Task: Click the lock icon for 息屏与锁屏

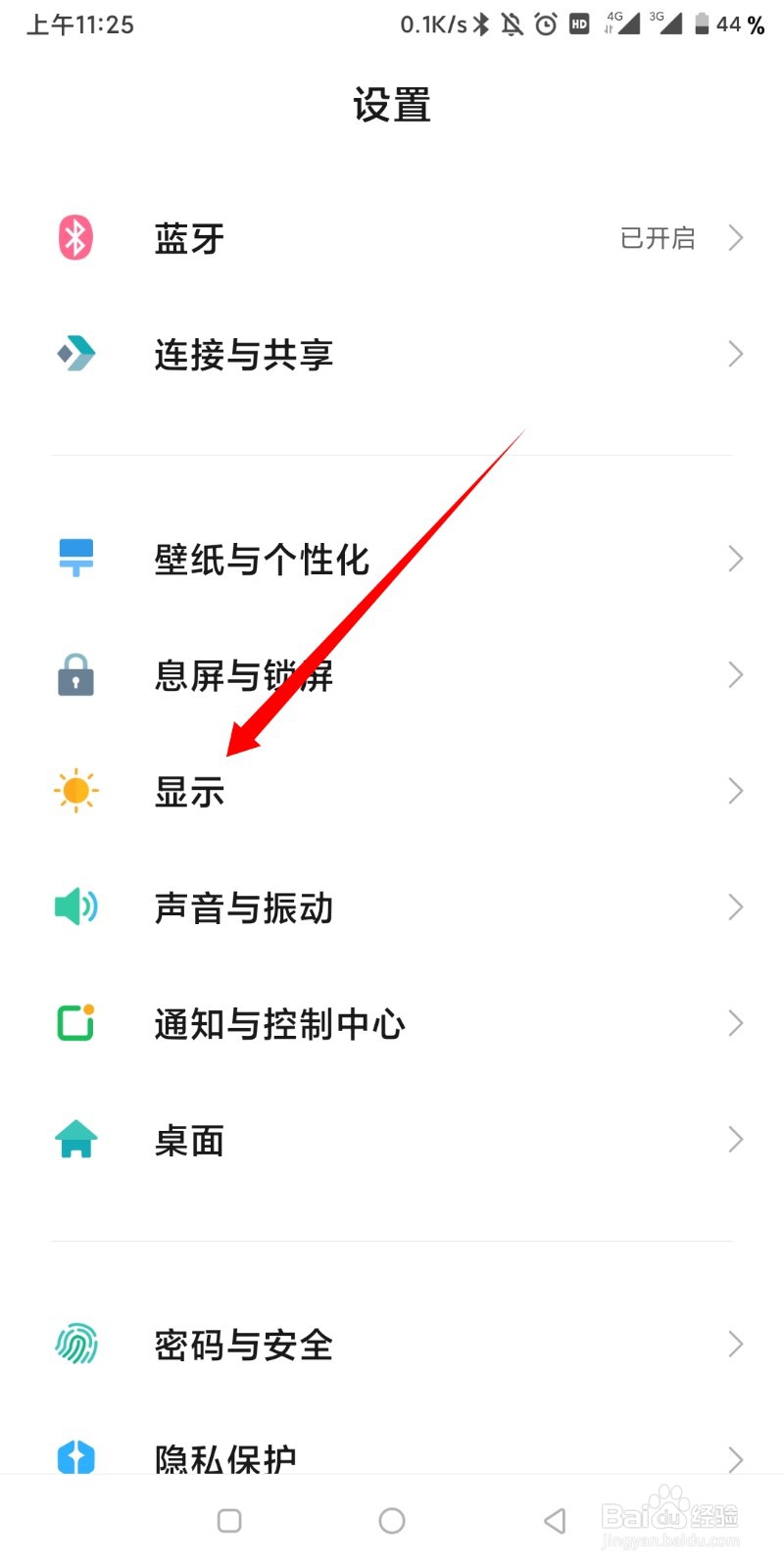Action: (x=75, y=674)
